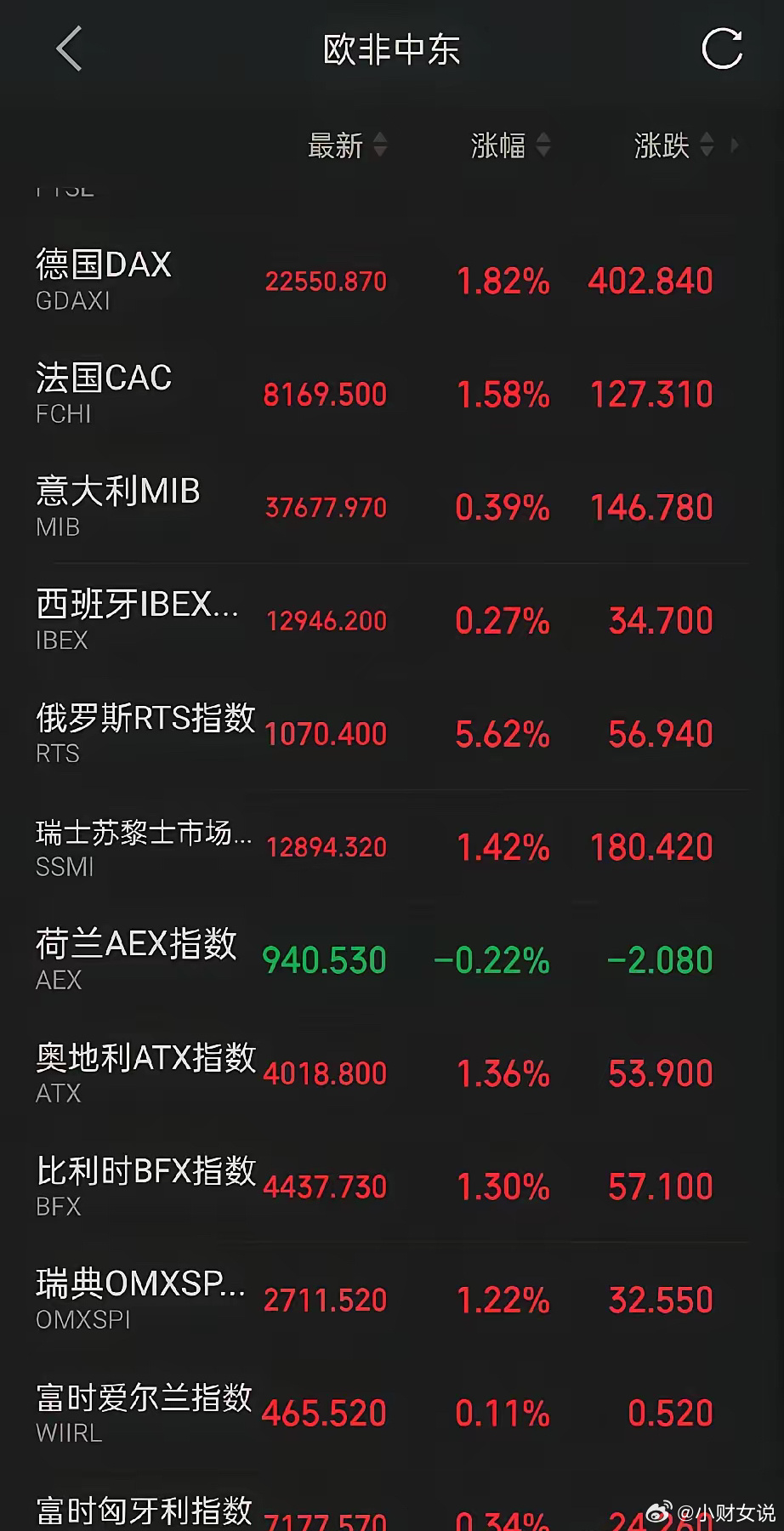Sort list by 涨幅 percentage
Viewport: 784px width, 1531px height.
510,145
